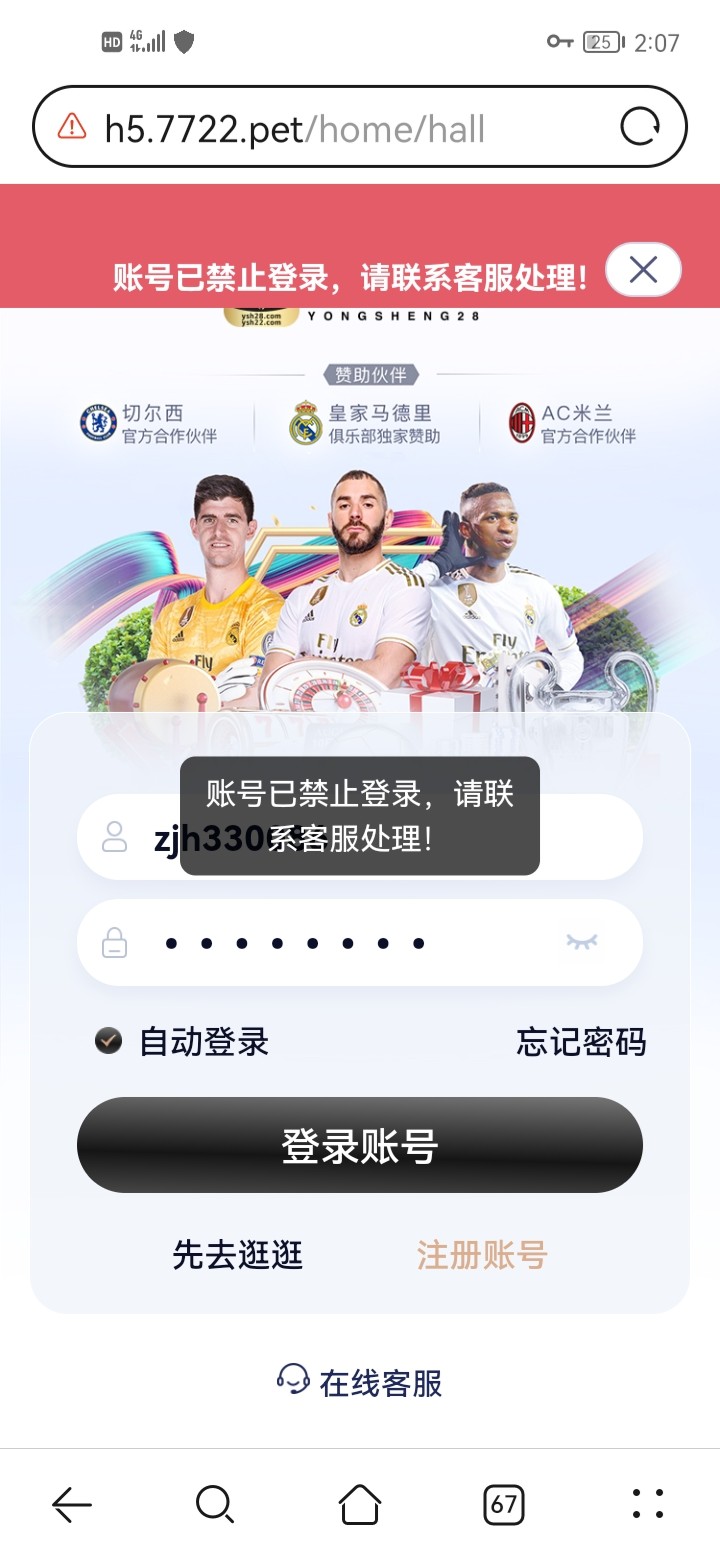720x1560 pixels.
Task: Contact 在线客服 online support
Action: tap(360, 1382)
